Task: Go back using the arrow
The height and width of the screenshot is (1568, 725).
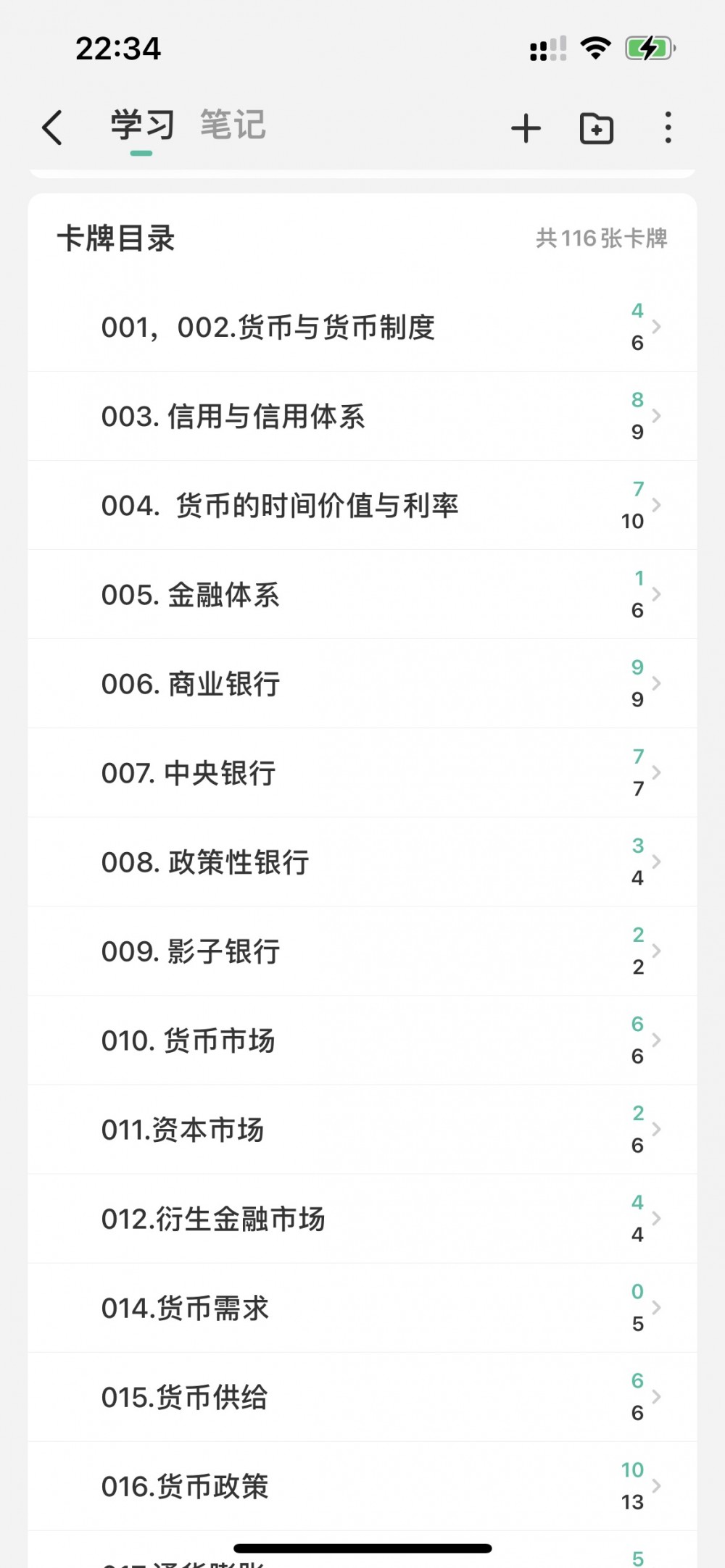Action: click(x=52, y=128)
